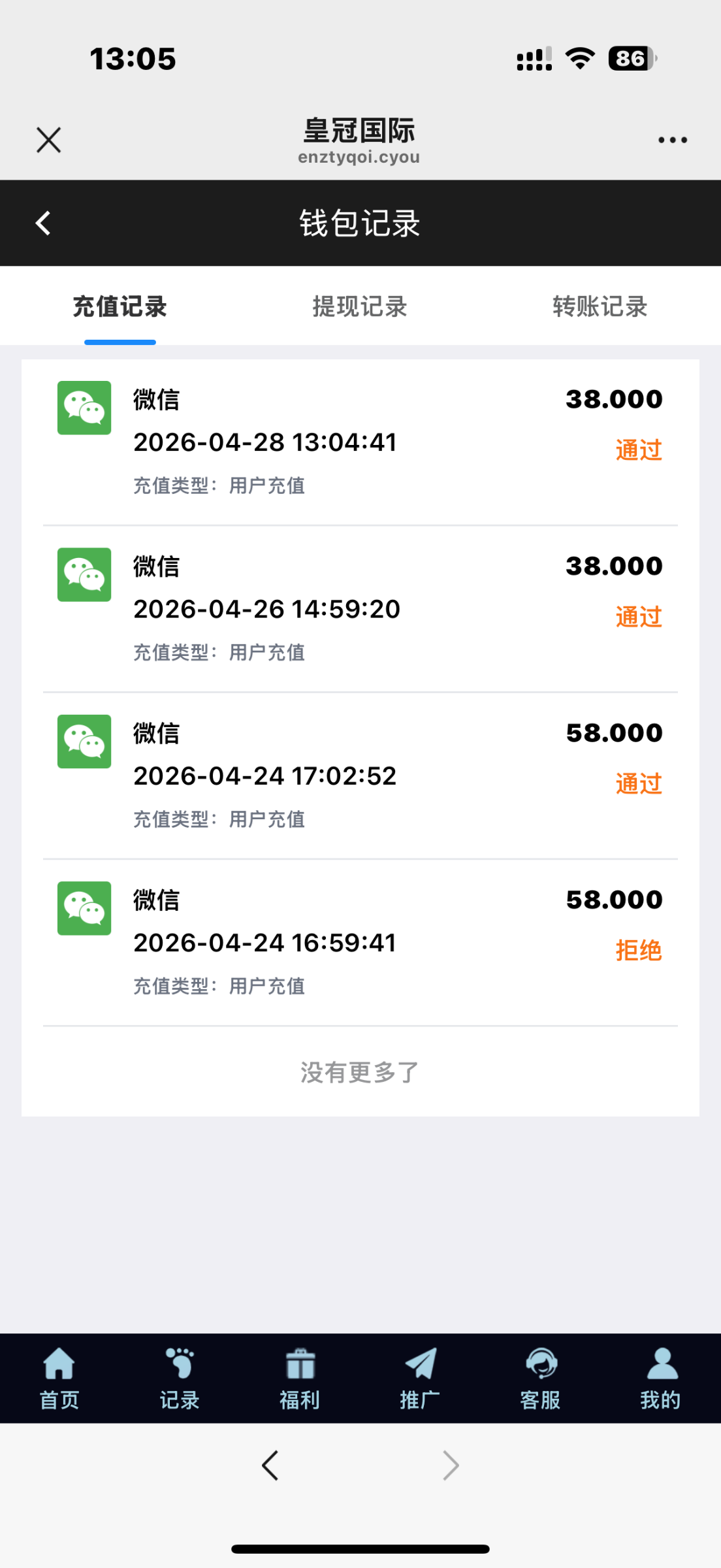The height and width of the screenshot is (1568, 721).
Task: Open 首页 in the bottom bar
Action: pos(59,1377)
